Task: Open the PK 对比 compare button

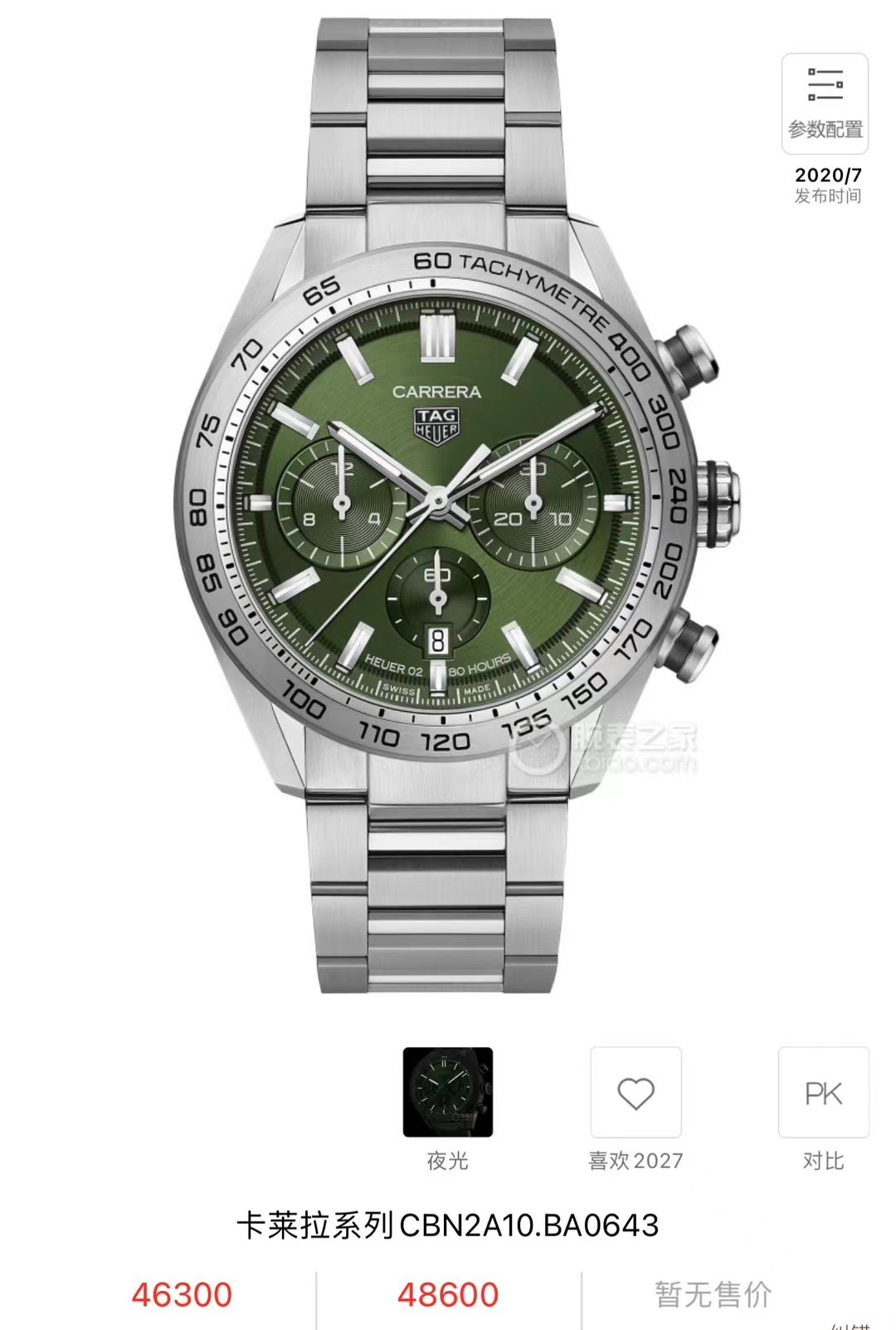Action: click(823, 1092)
